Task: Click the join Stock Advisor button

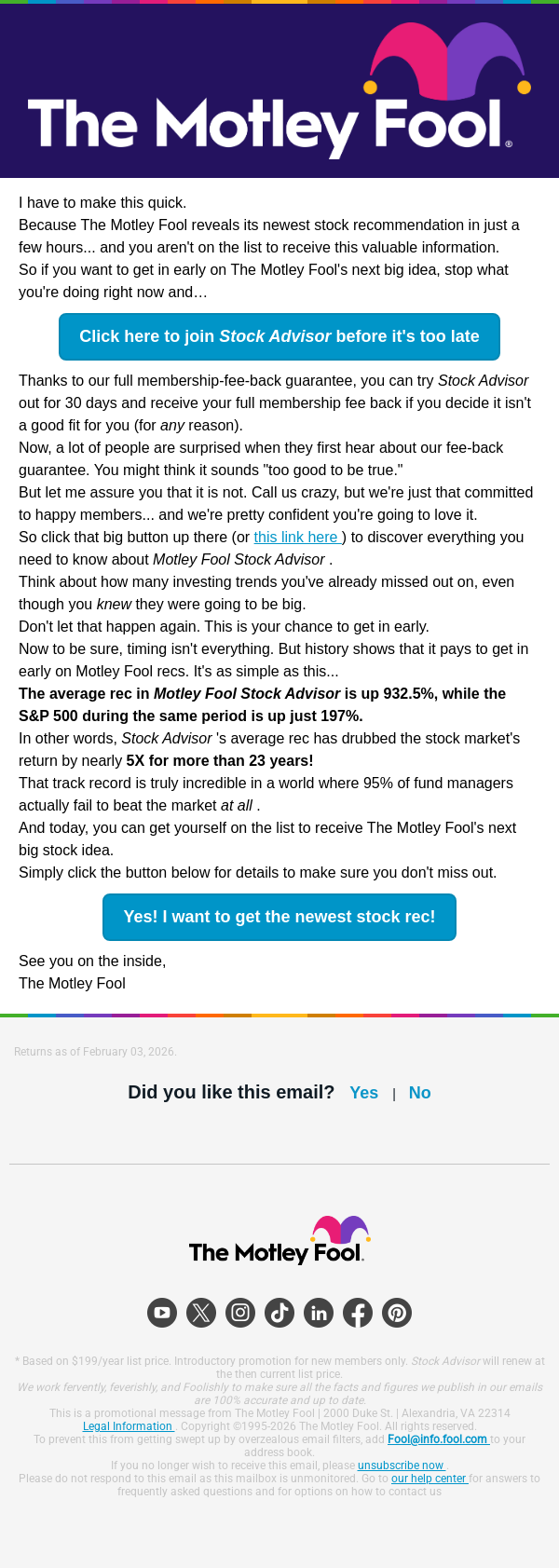Action: point(279,336)
